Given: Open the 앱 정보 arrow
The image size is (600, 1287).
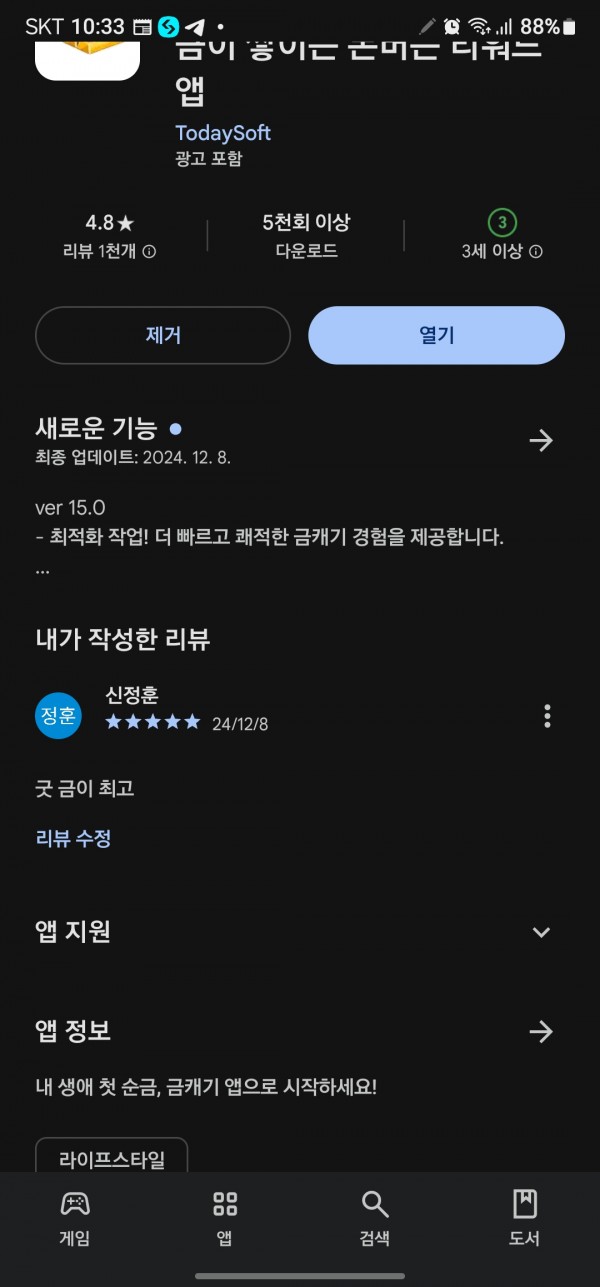Looking at the screenshot, I should 541,1032.
